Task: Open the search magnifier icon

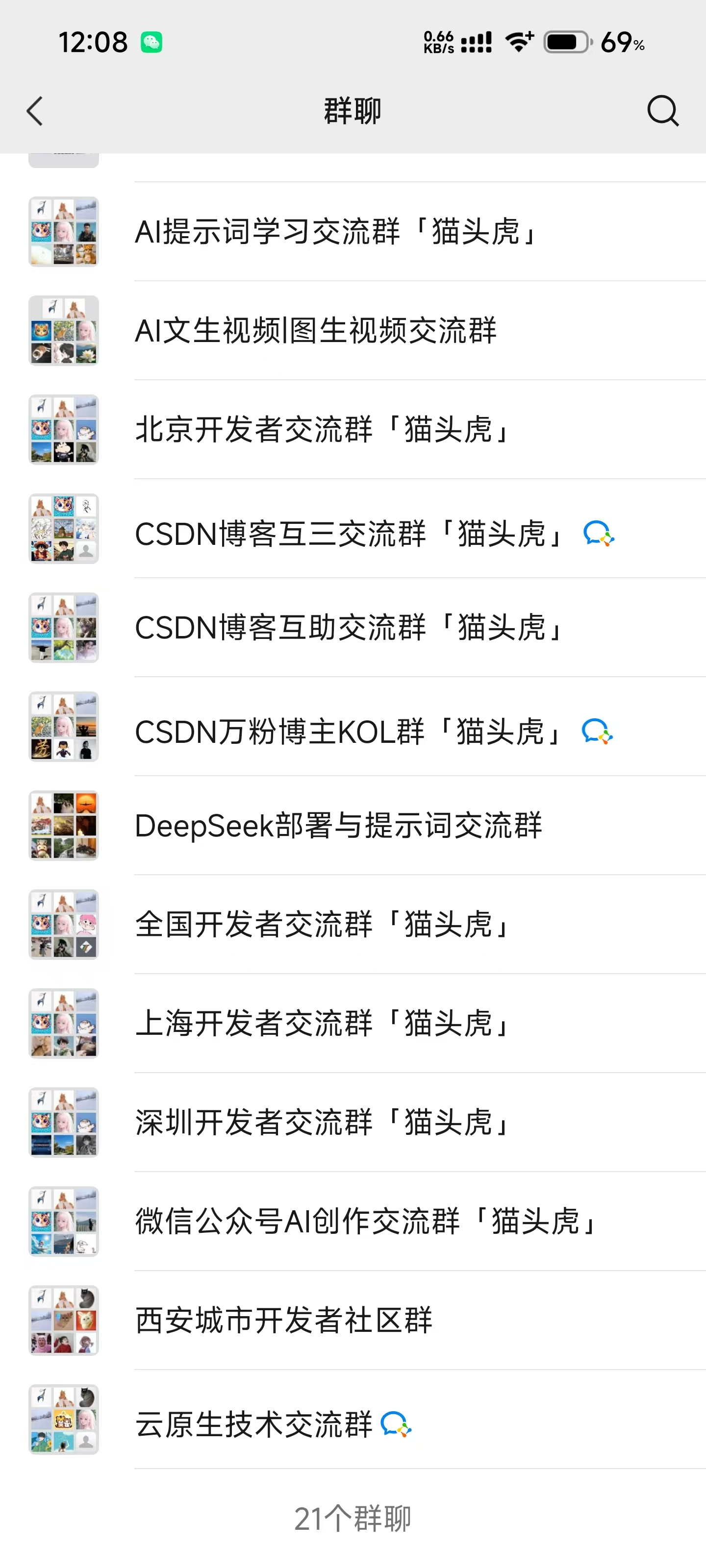Action: (x=662, y=111)
